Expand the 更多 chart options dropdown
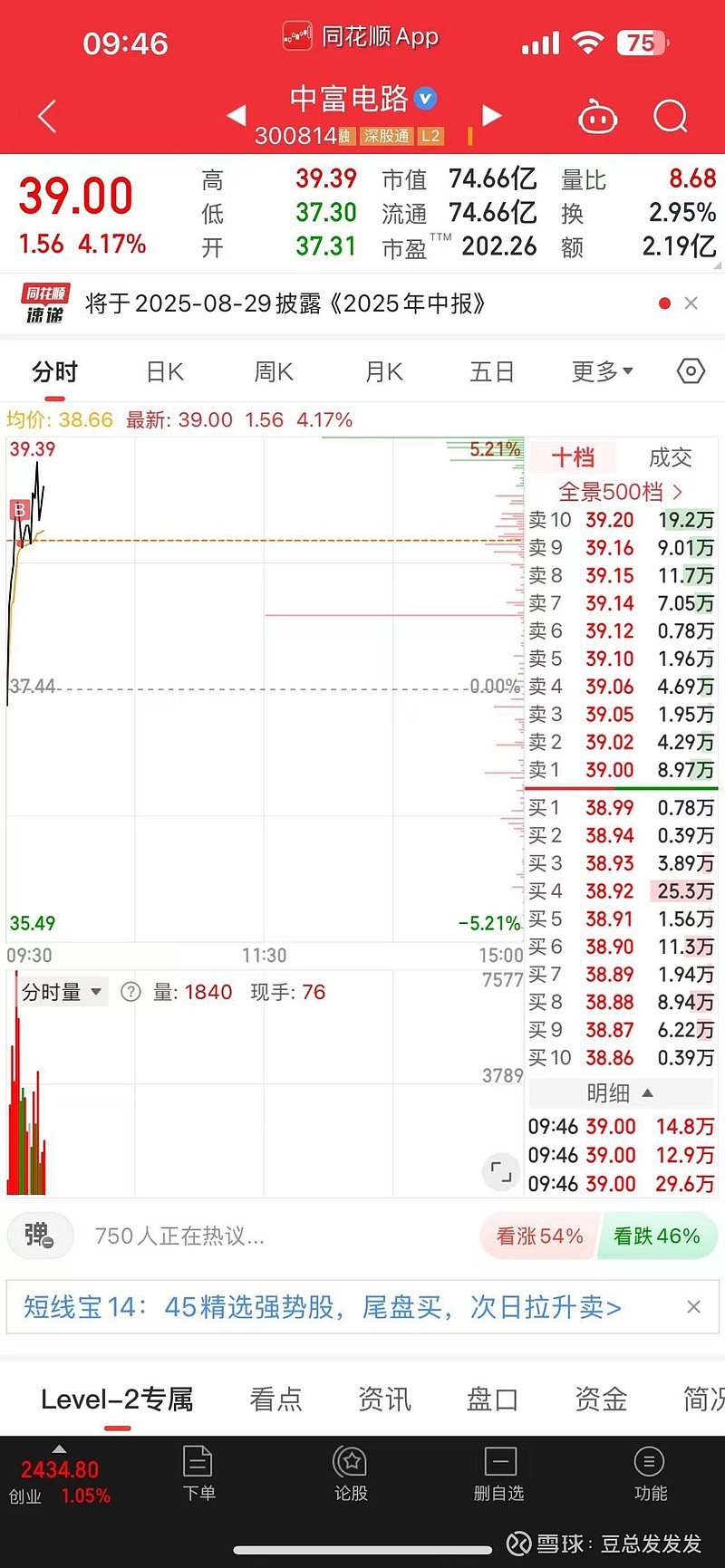 click(x=602, y=371)
